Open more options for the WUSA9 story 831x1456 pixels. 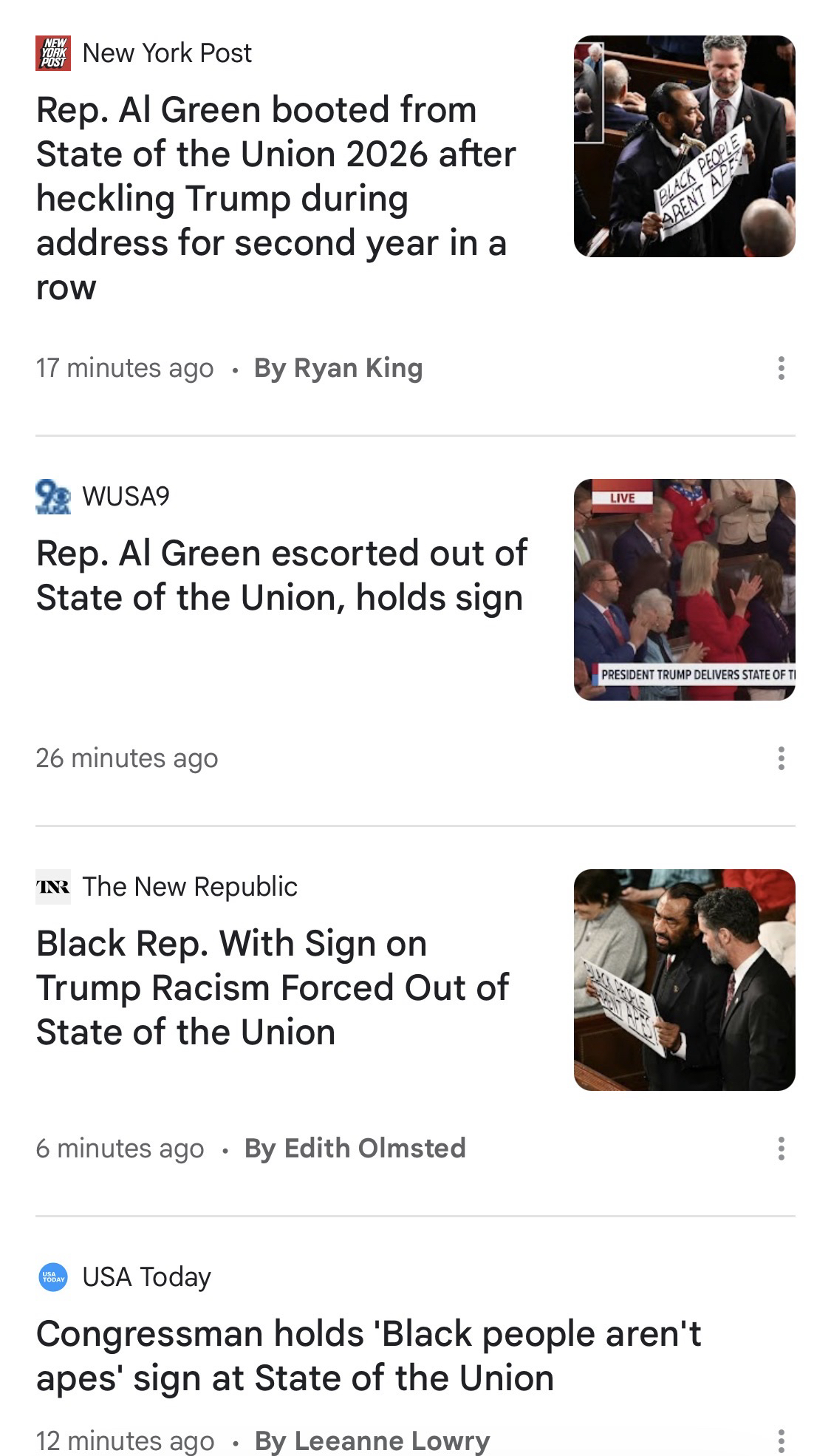click(x=781, y=758)
